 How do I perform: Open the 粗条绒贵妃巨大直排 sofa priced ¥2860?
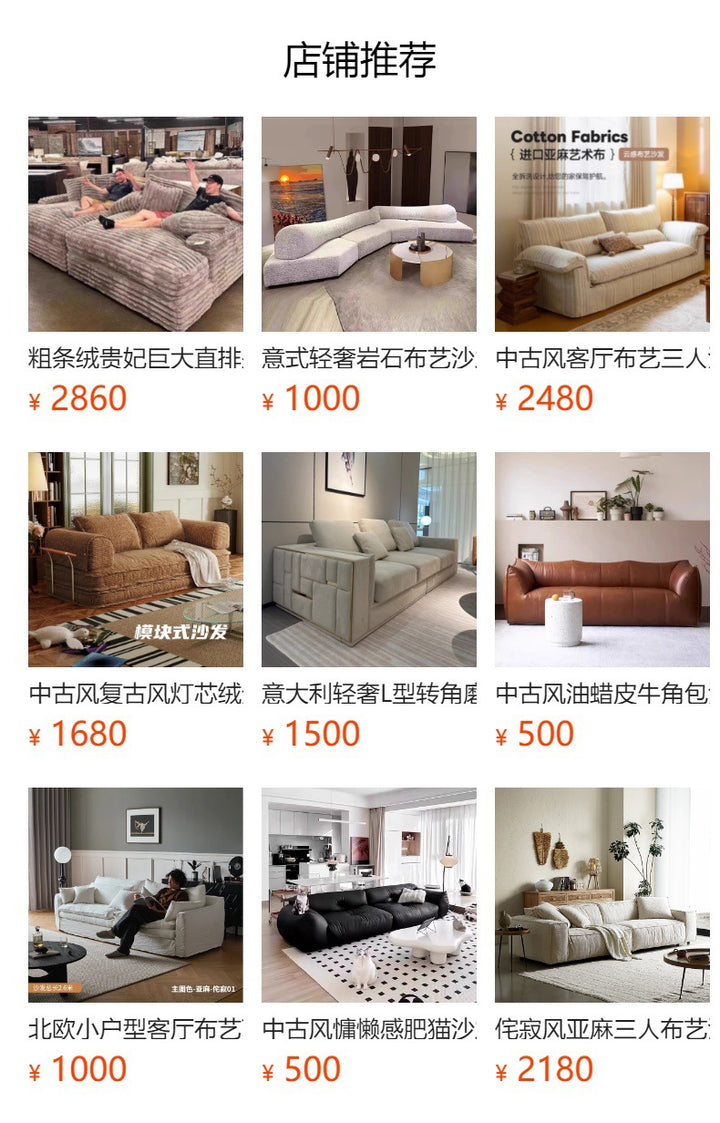[x=135, y=224]
